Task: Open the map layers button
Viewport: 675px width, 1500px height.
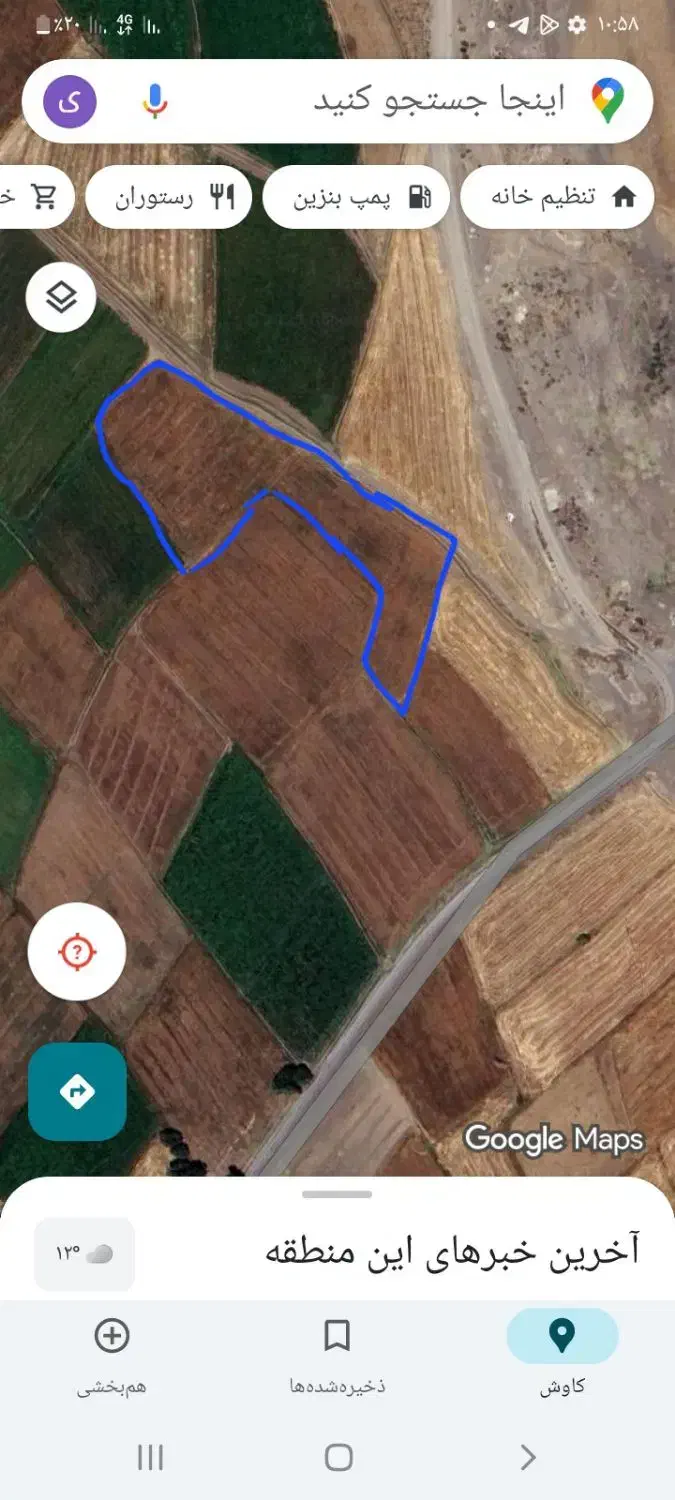Action: [x=61, y=296]
